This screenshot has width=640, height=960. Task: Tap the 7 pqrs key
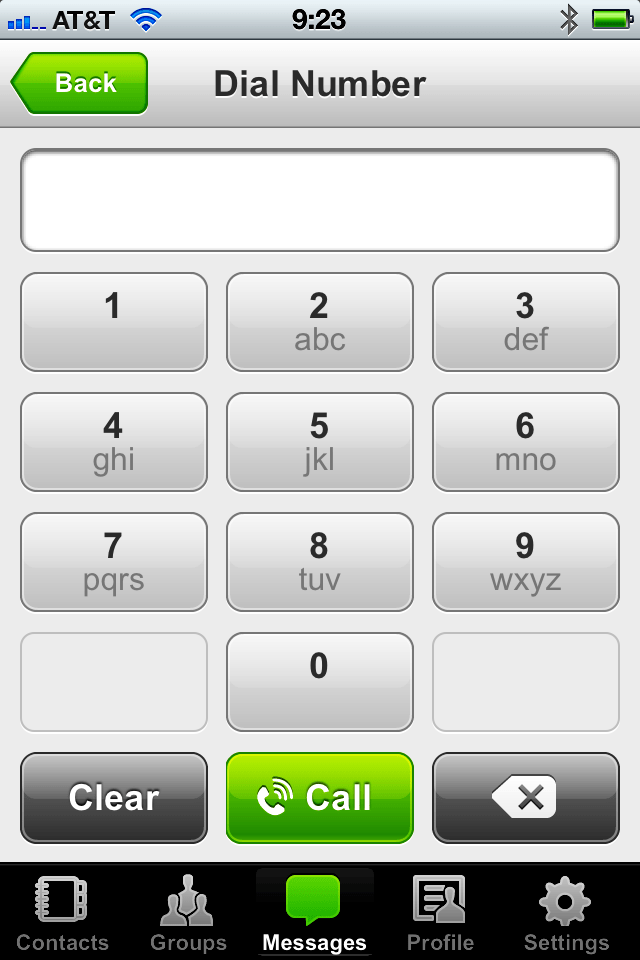(114, 561)
